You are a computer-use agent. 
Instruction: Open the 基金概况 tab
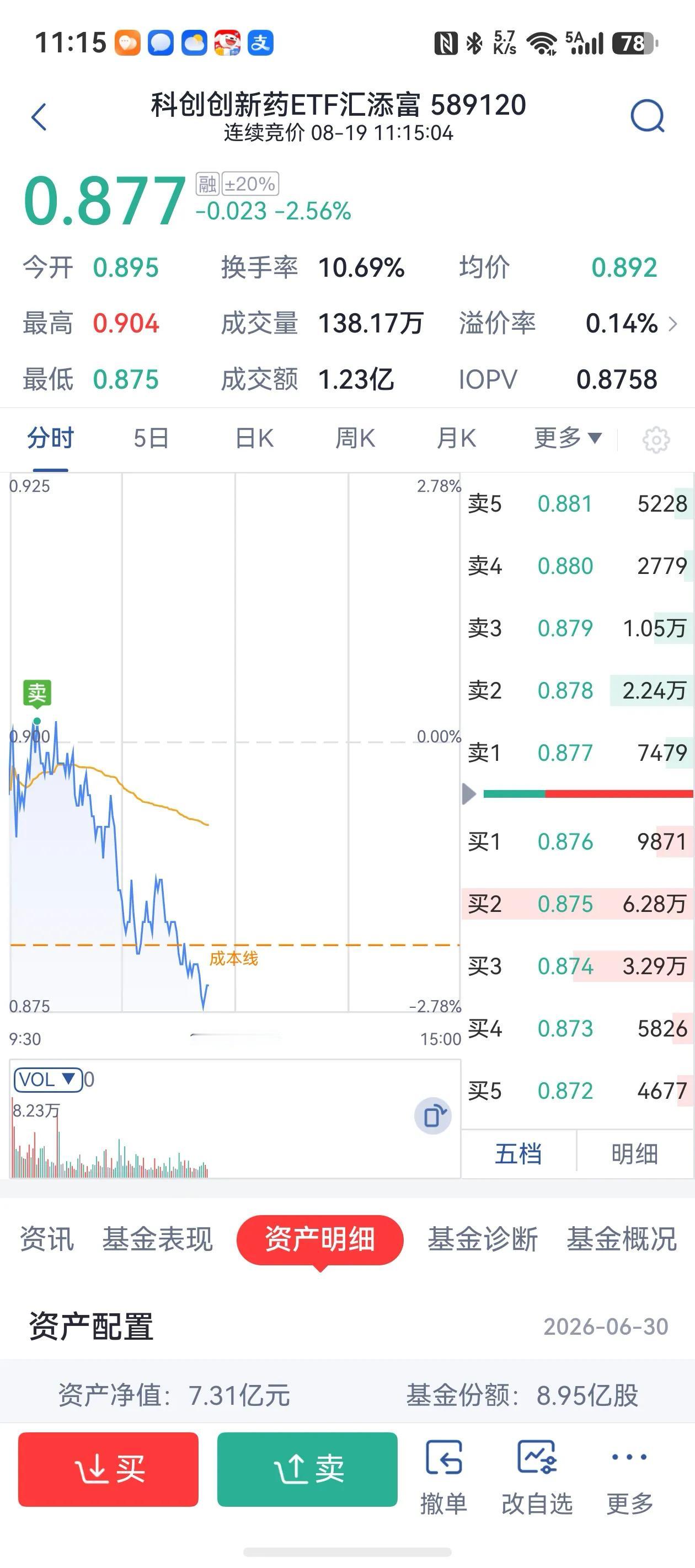(x=622, y=1239)
